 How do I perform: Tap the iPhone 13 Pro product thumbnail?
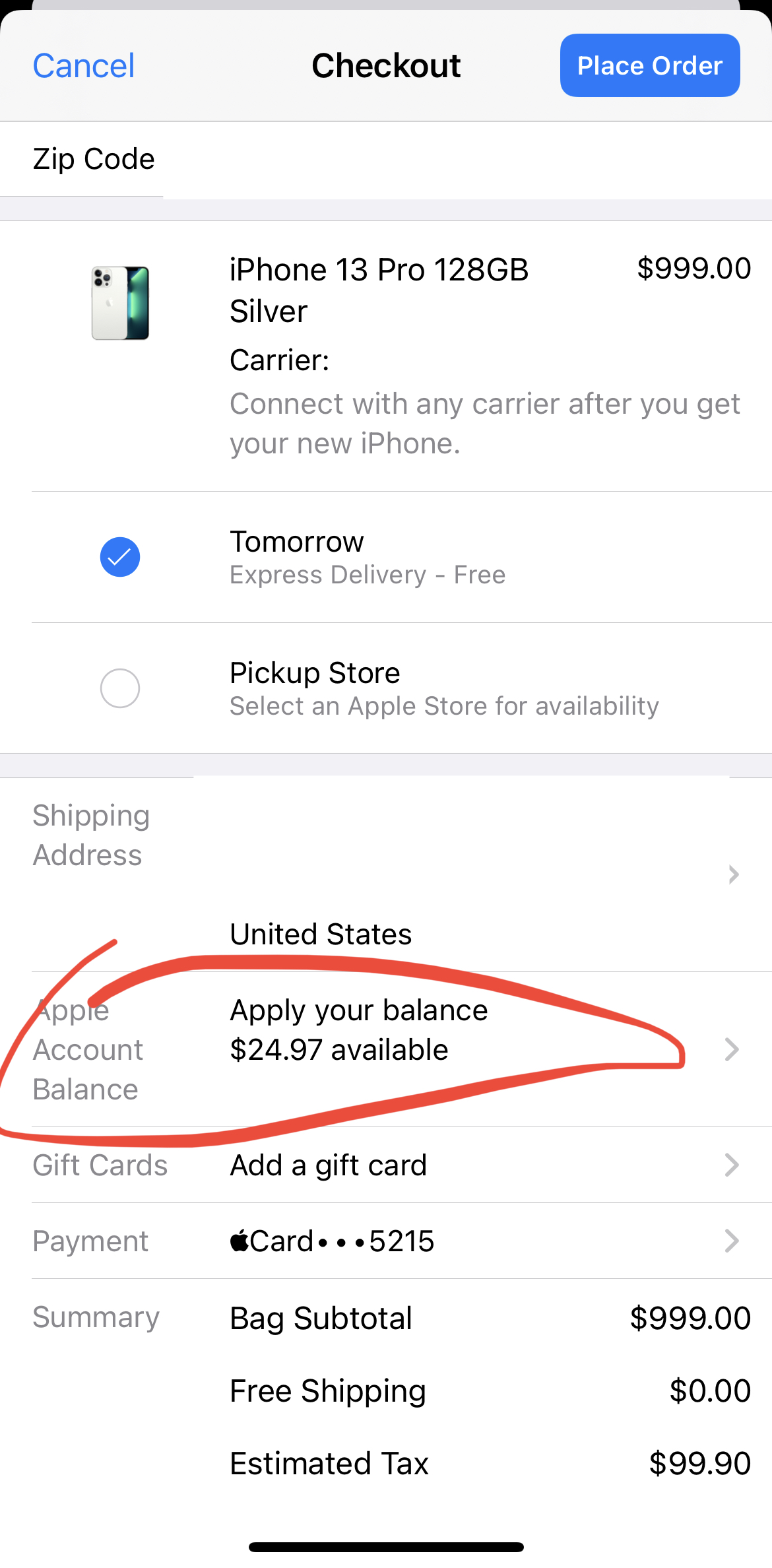click(120, 302)
